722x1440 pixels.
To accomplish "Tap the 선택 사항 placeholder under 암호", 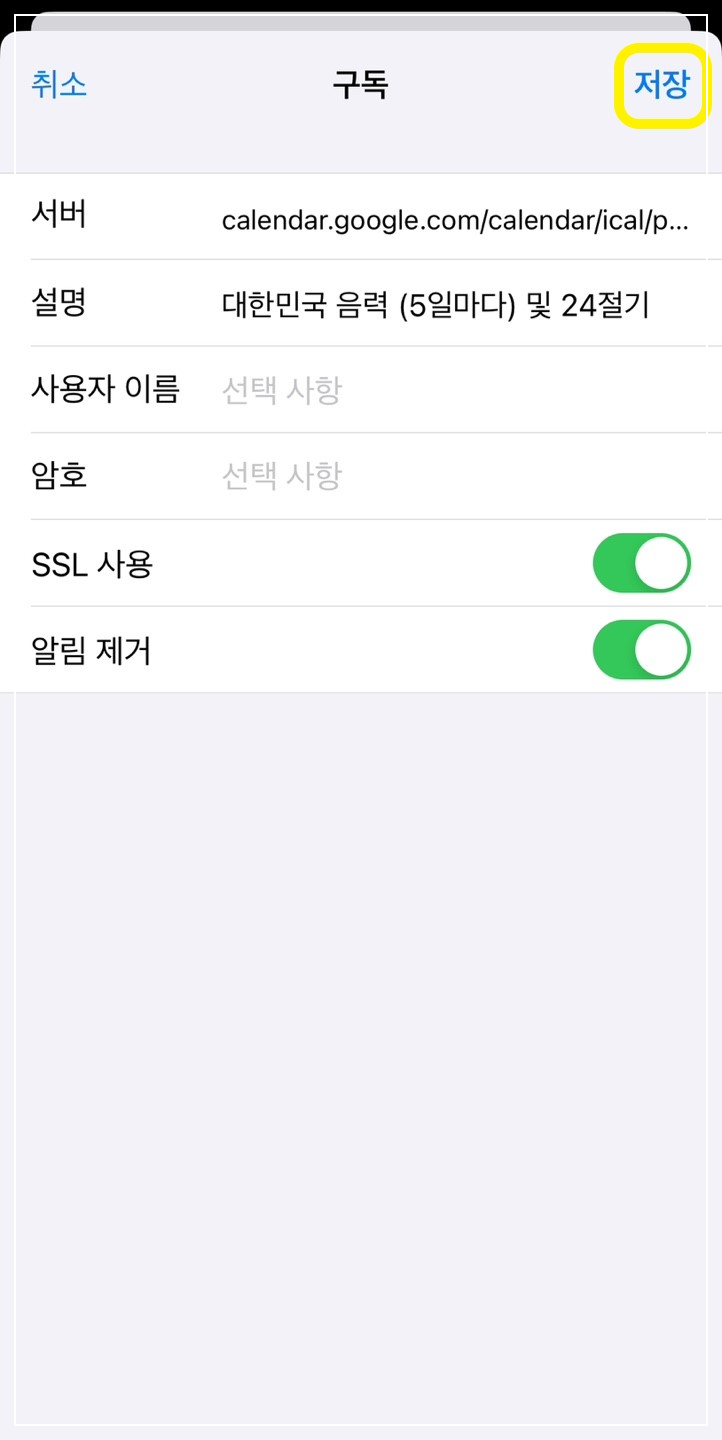I will [281, 476].
